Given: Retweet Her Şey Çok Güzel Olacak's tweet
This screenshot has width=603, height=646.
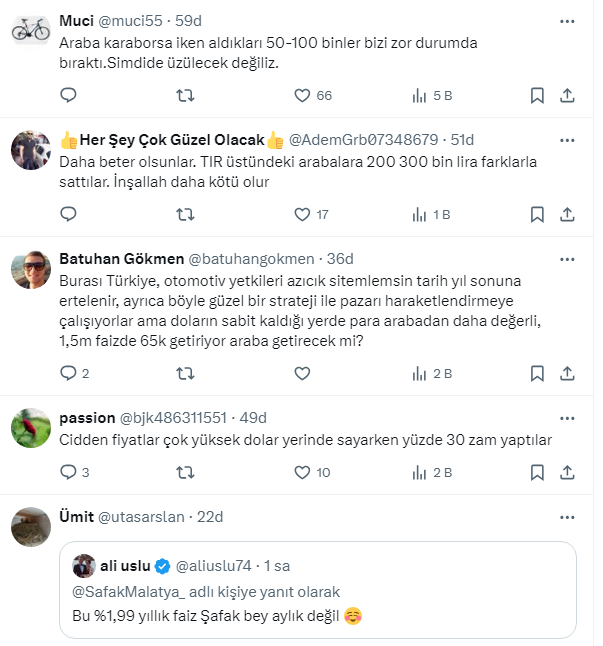Looking at the screenshot, I should click(186, 214).
